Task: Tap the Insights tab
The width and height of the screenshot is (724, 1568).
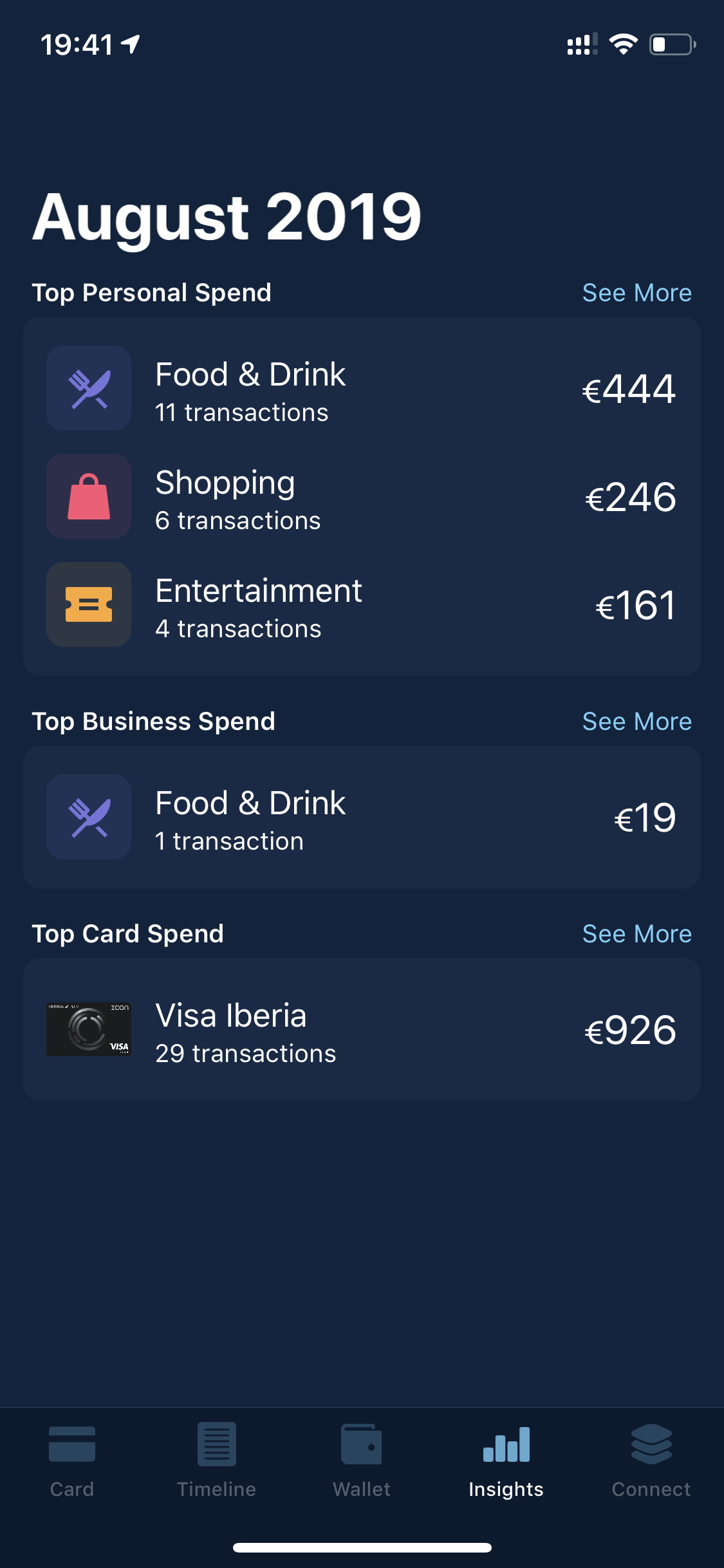Action: point(506,1460)
